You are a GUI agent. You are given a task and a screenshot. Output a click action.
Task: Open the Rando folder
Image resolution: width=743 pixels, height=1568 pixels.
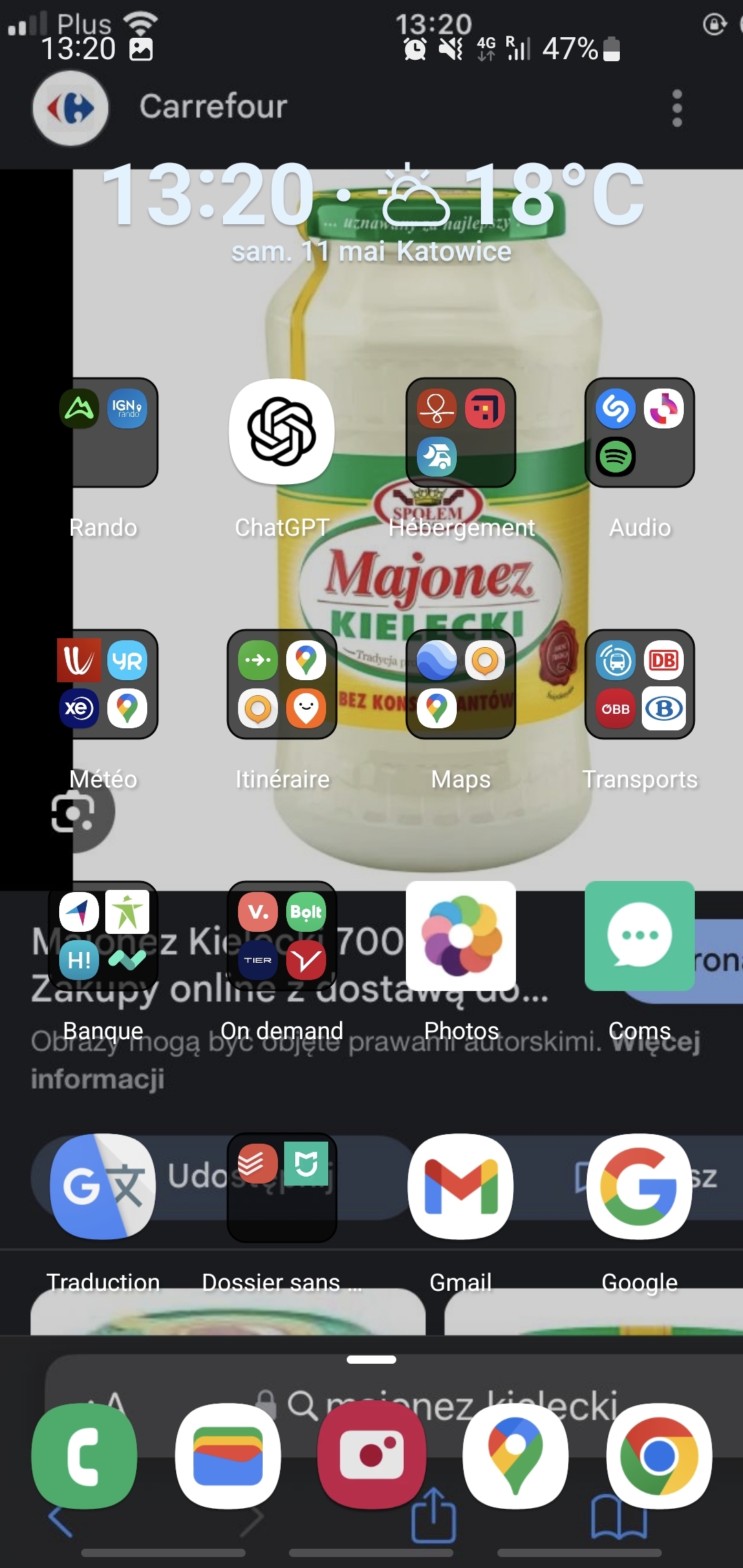[103, 432]
